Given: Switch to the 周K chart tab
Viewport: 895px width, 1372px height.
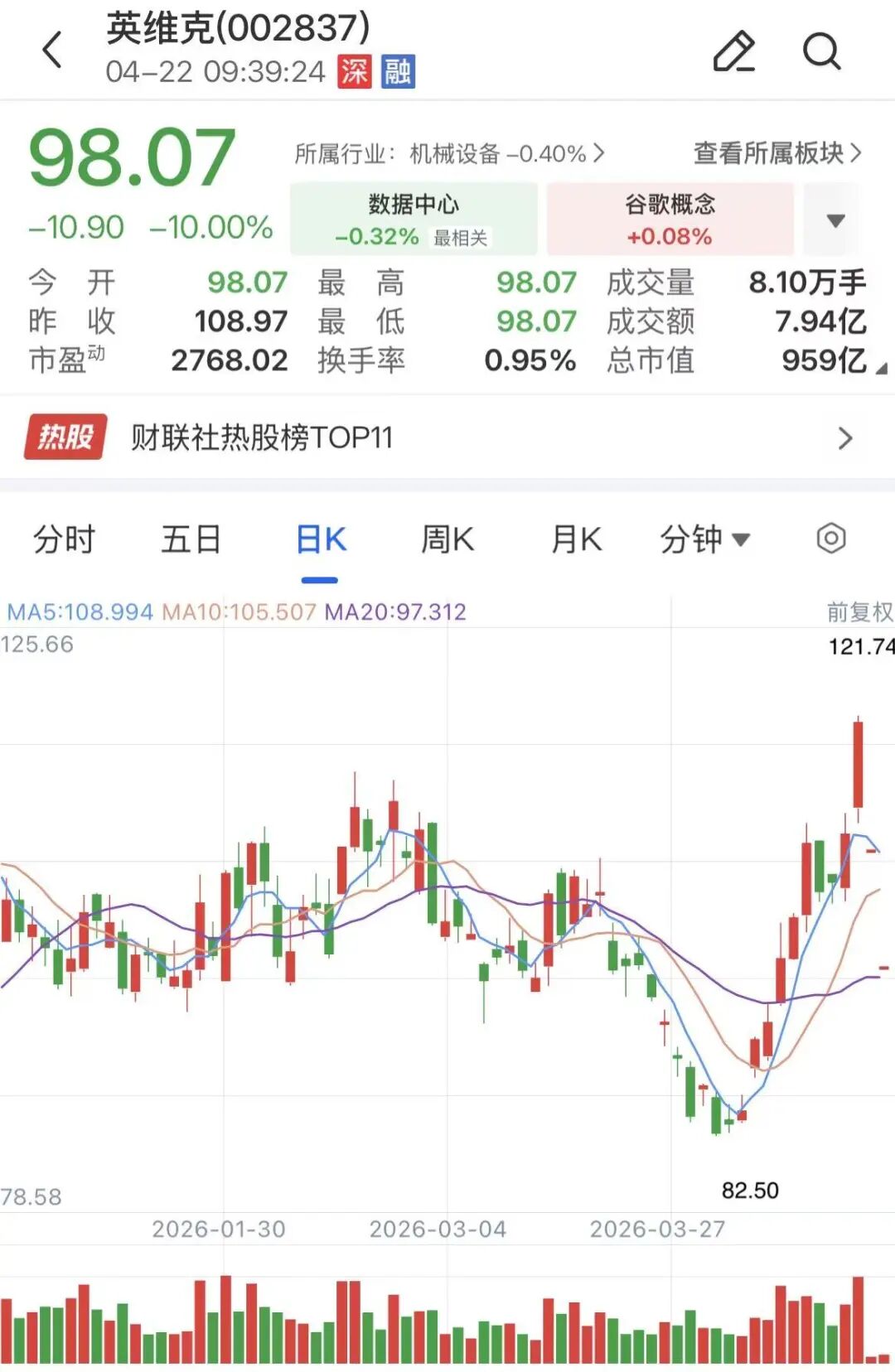Looking at the screenshot, I should [447, 539].
